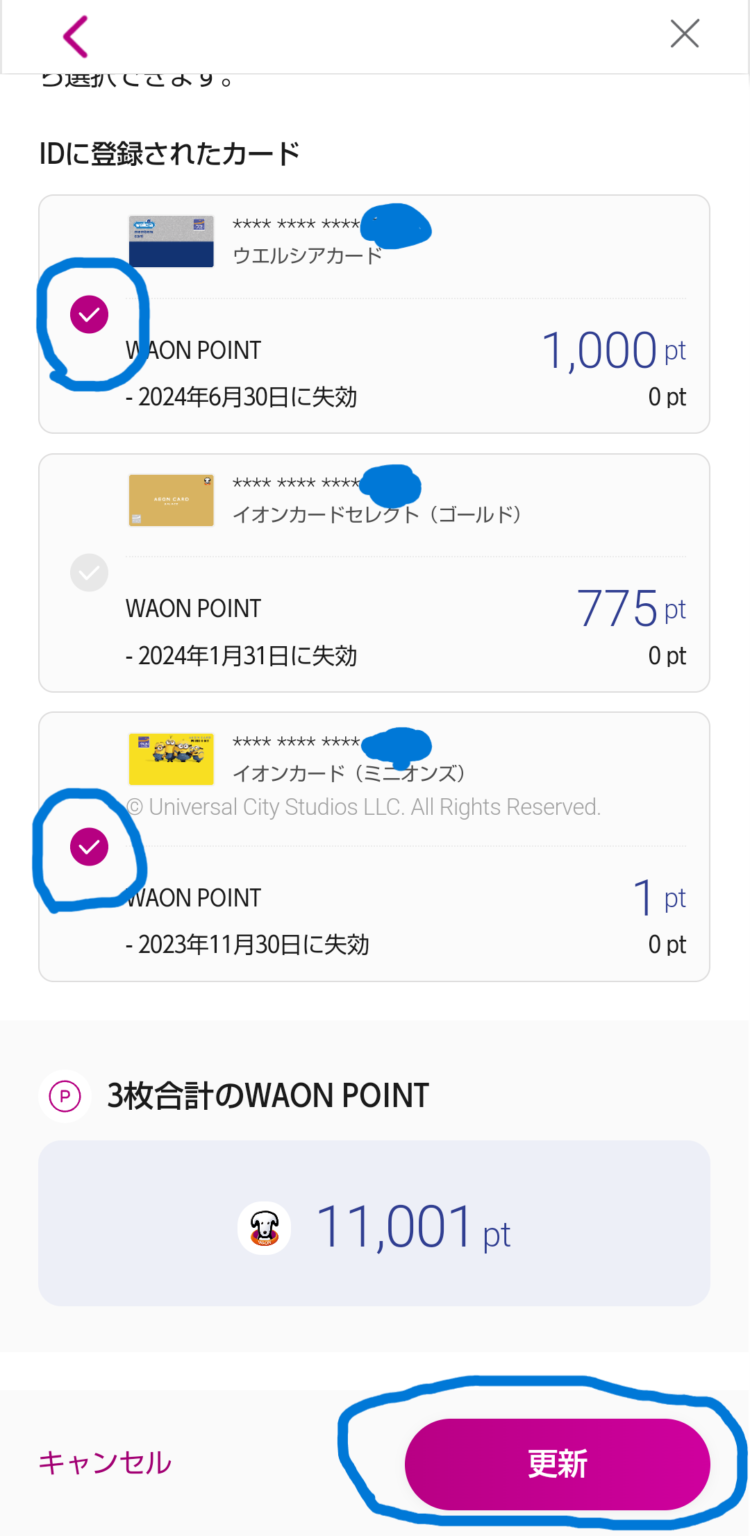Tap the pink back arrow
750x1536 pixels.
coord(75,36)
